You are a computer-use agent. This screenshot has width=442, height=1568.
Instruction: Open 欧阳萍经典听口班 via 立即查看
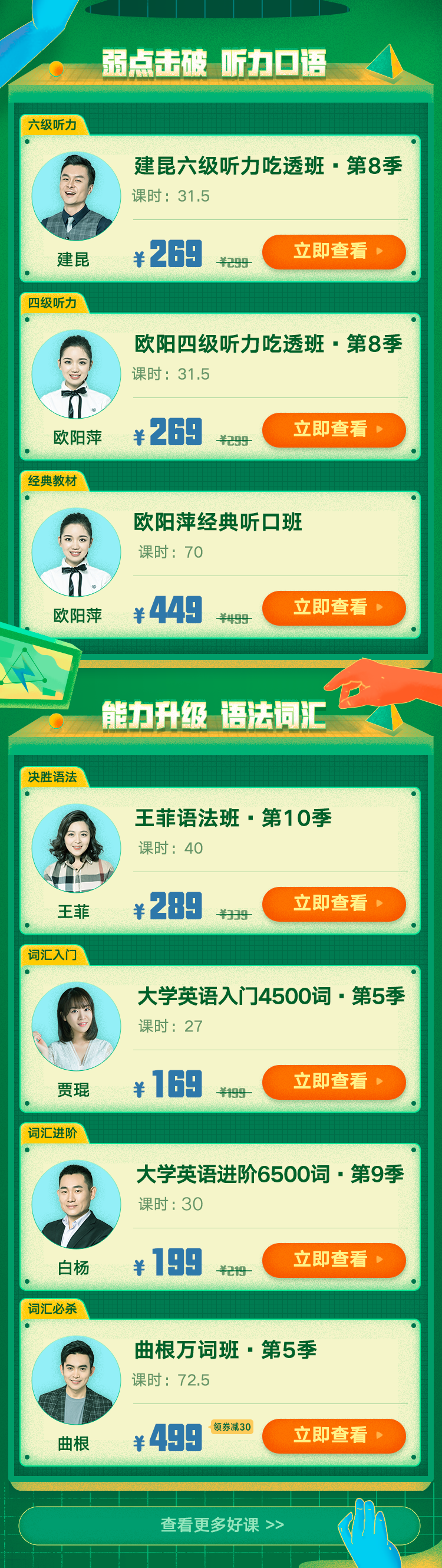[333, 607]
